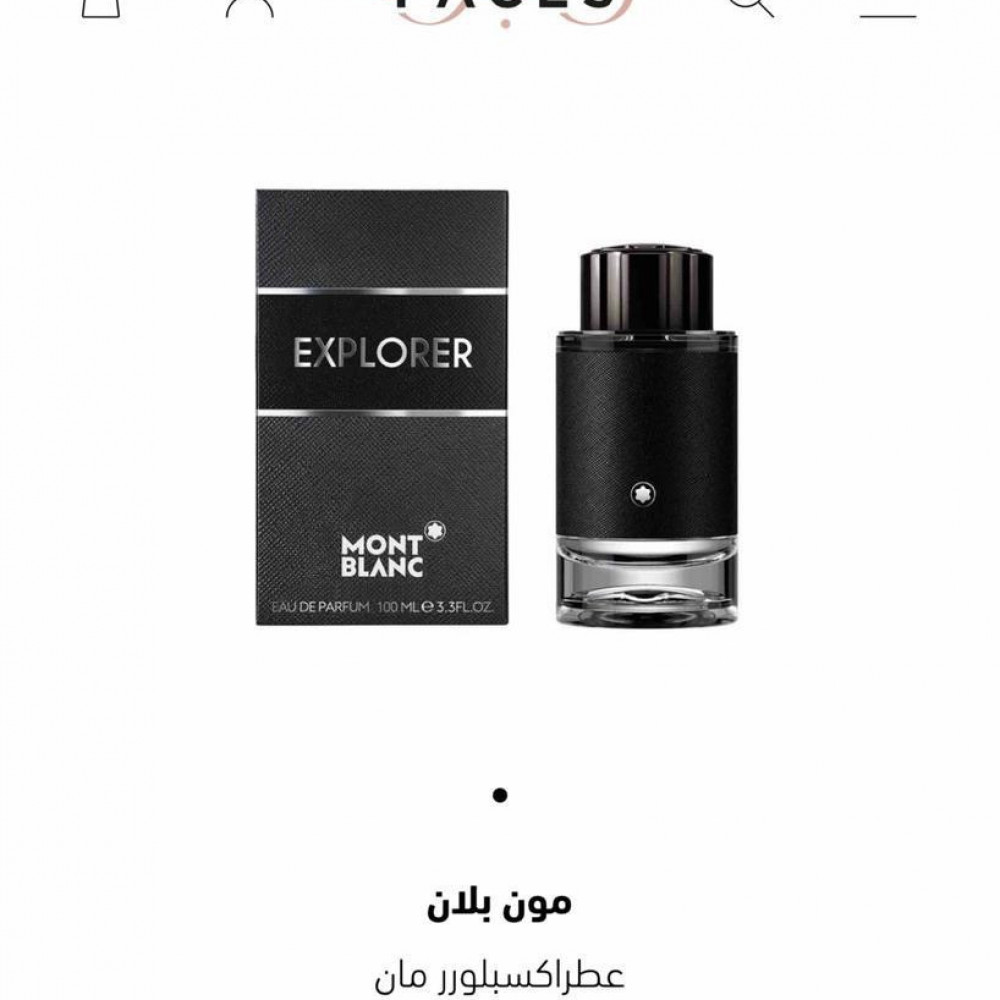Open the account profile icon

click(249, 8)
